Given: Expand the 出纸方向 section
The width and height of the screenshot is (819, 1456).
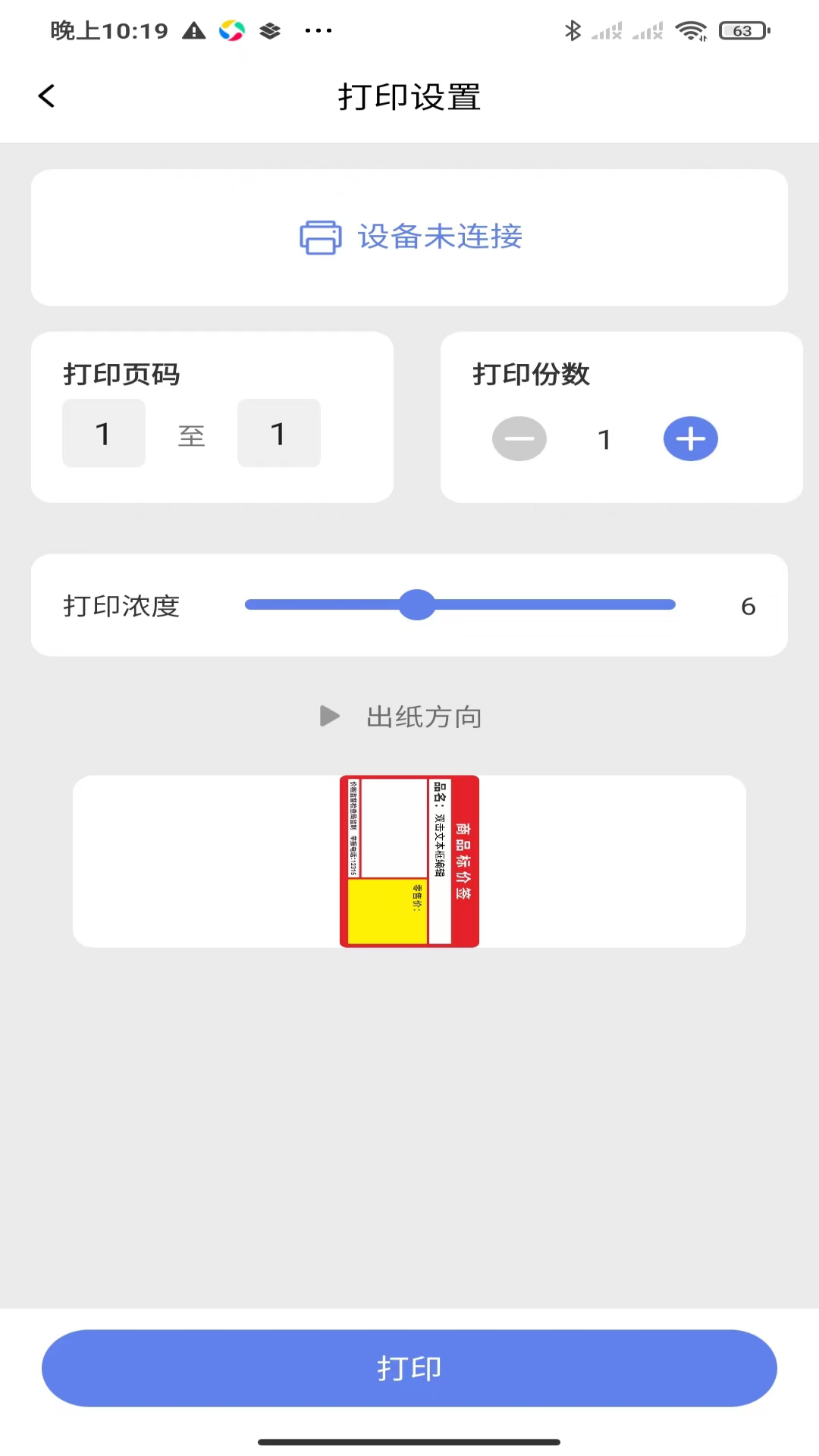Looking at the screenshot, I should (x=423, y=716).
